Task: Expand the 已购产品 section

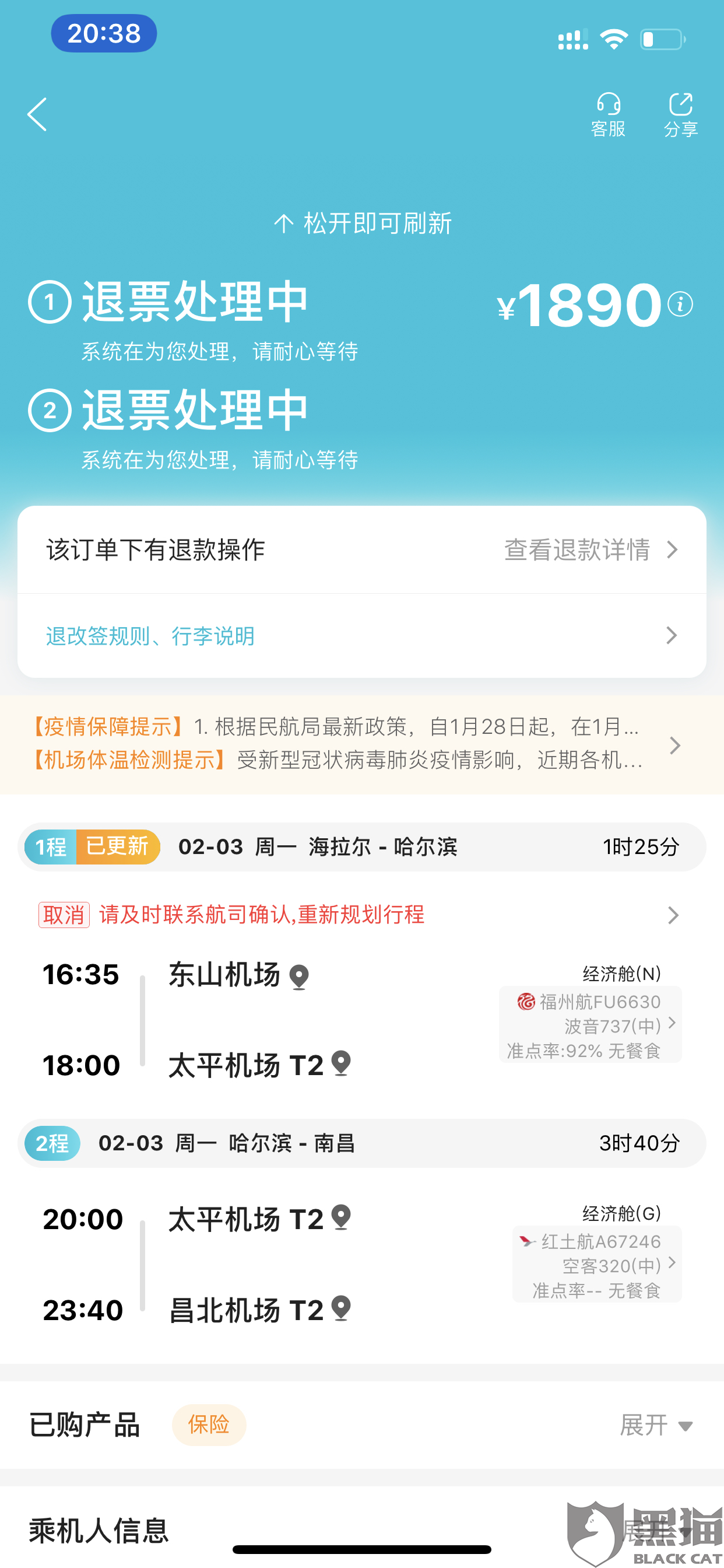Action: click(x=656, y=1425)
